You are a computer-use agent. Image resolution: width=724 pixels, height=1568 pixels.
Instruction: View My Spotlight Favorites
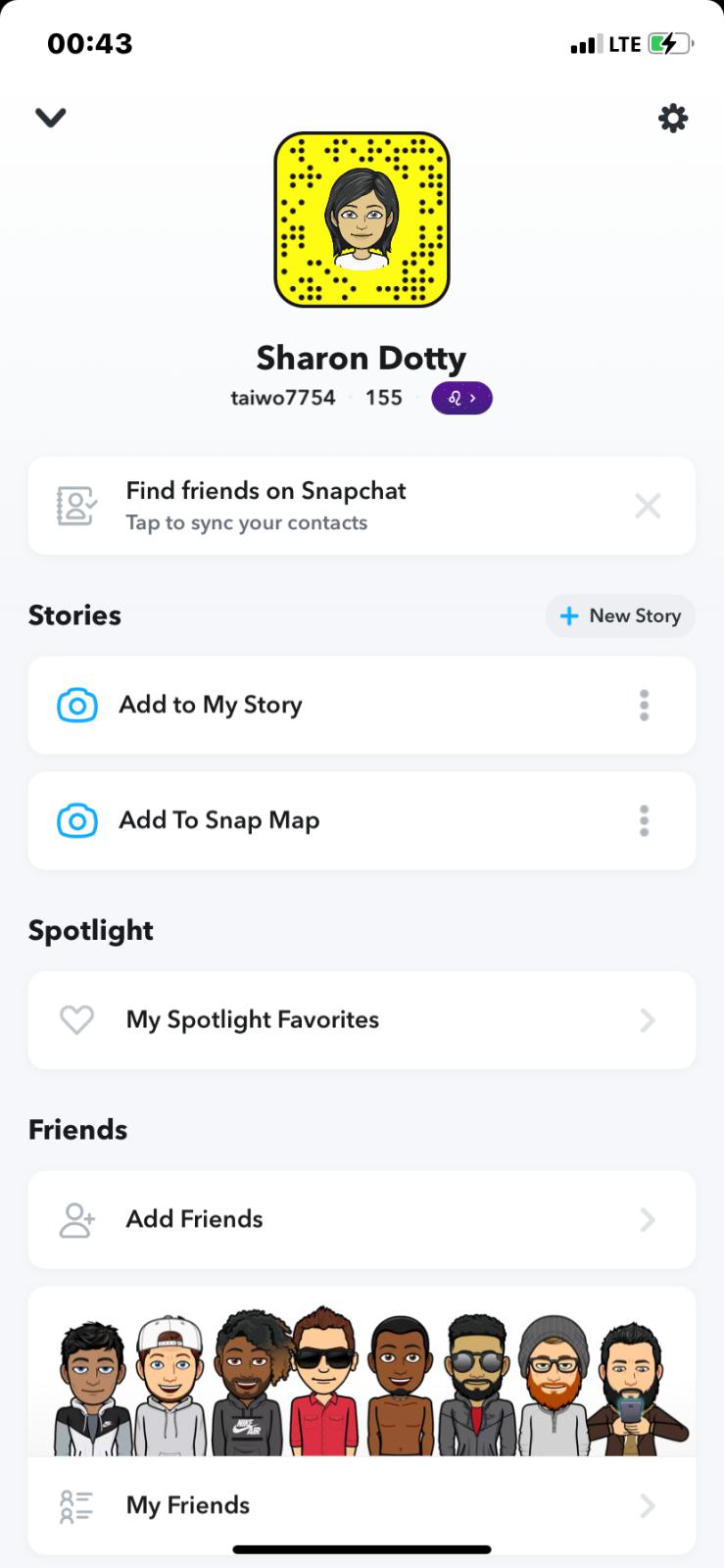pyautogui.click(x=362, y=1020)
